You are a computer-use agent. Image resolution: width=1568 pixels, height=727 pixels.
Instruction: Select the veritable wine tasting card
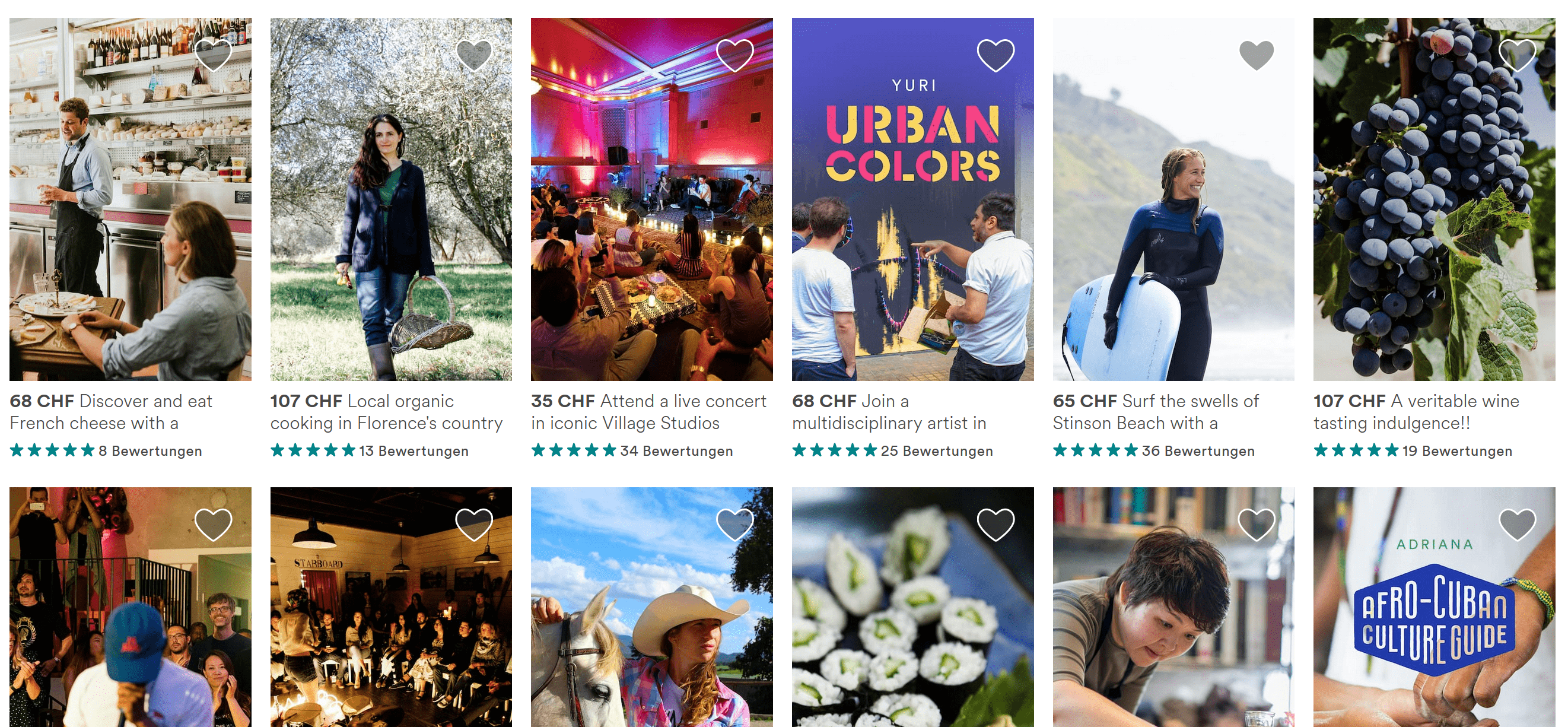point(1433,213)
